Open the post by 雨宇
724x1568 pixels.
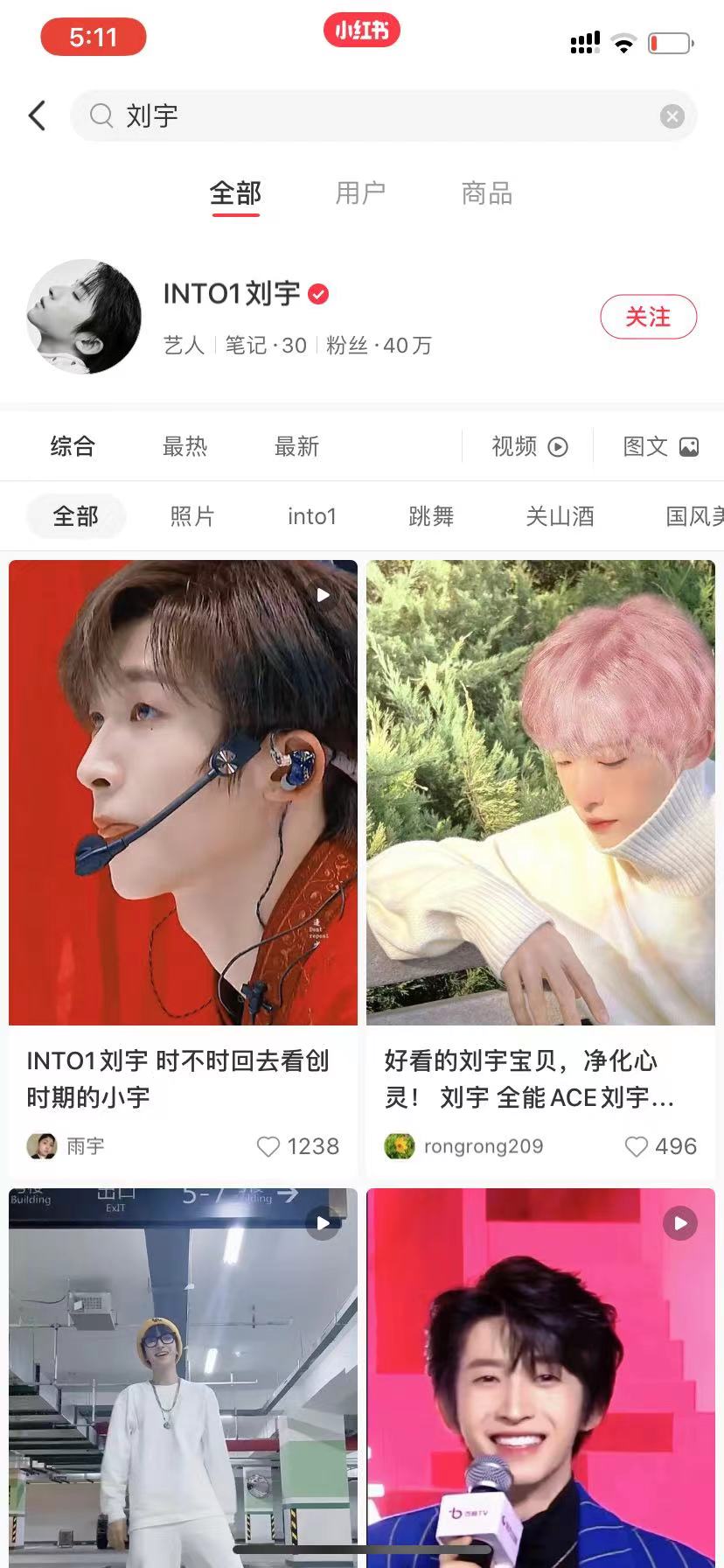(x=183, y=792)
